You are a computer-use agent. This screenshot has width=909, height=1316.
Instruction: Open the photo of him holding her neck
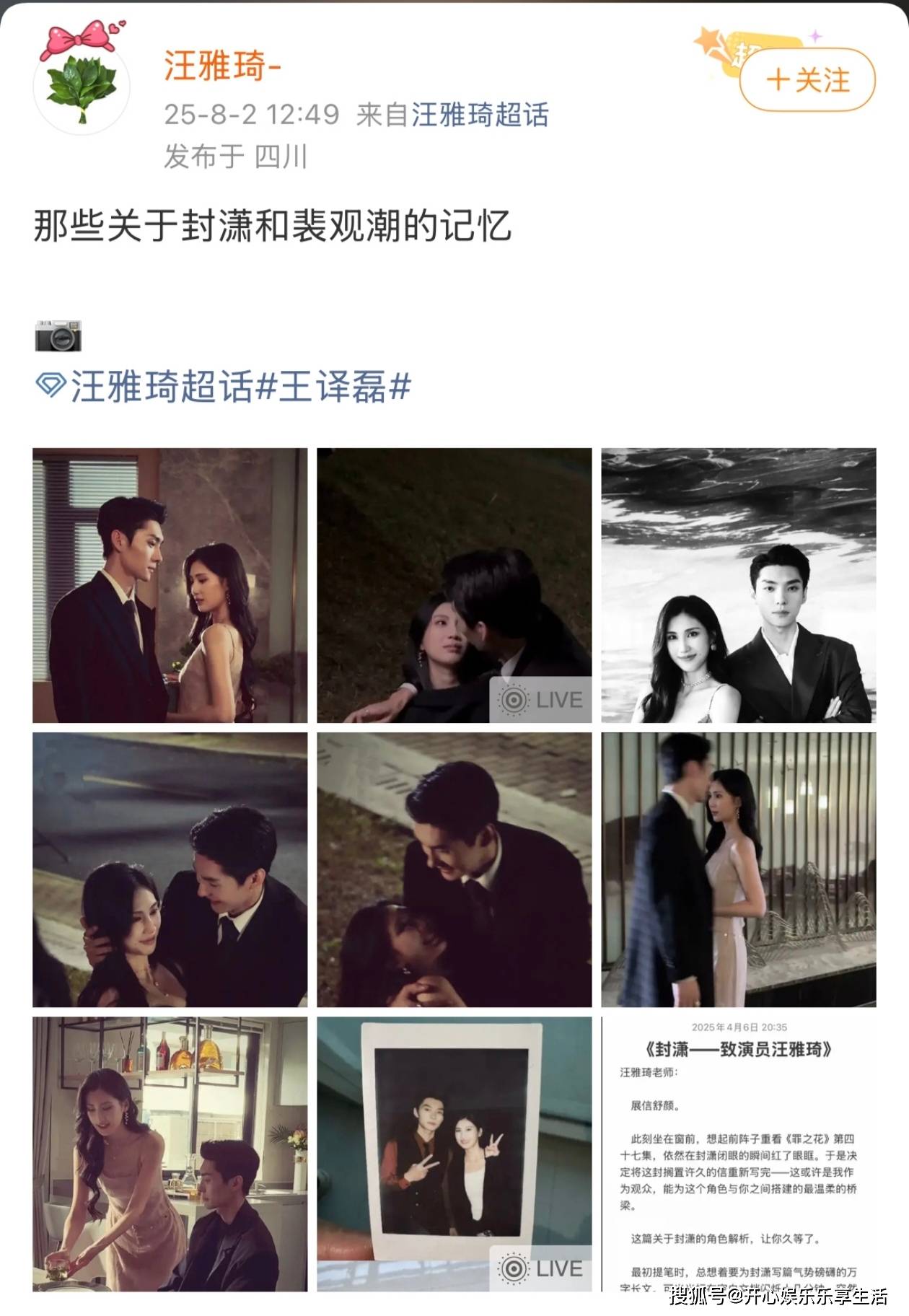pyautogui.click(x=170, y=869)
